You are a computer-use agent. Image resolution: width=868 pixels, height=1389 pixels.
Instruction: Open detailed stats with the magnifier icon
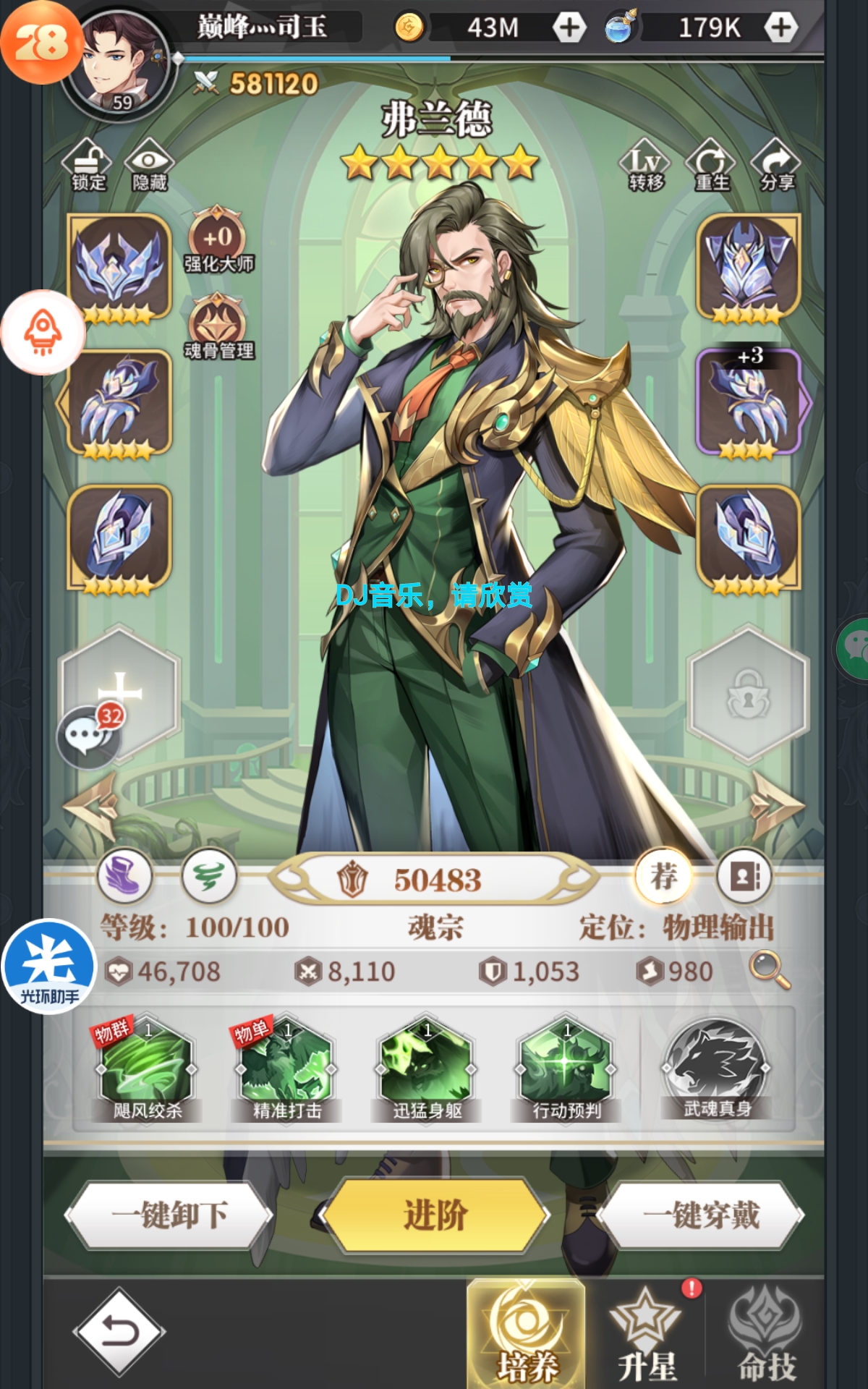pos(769,969)
